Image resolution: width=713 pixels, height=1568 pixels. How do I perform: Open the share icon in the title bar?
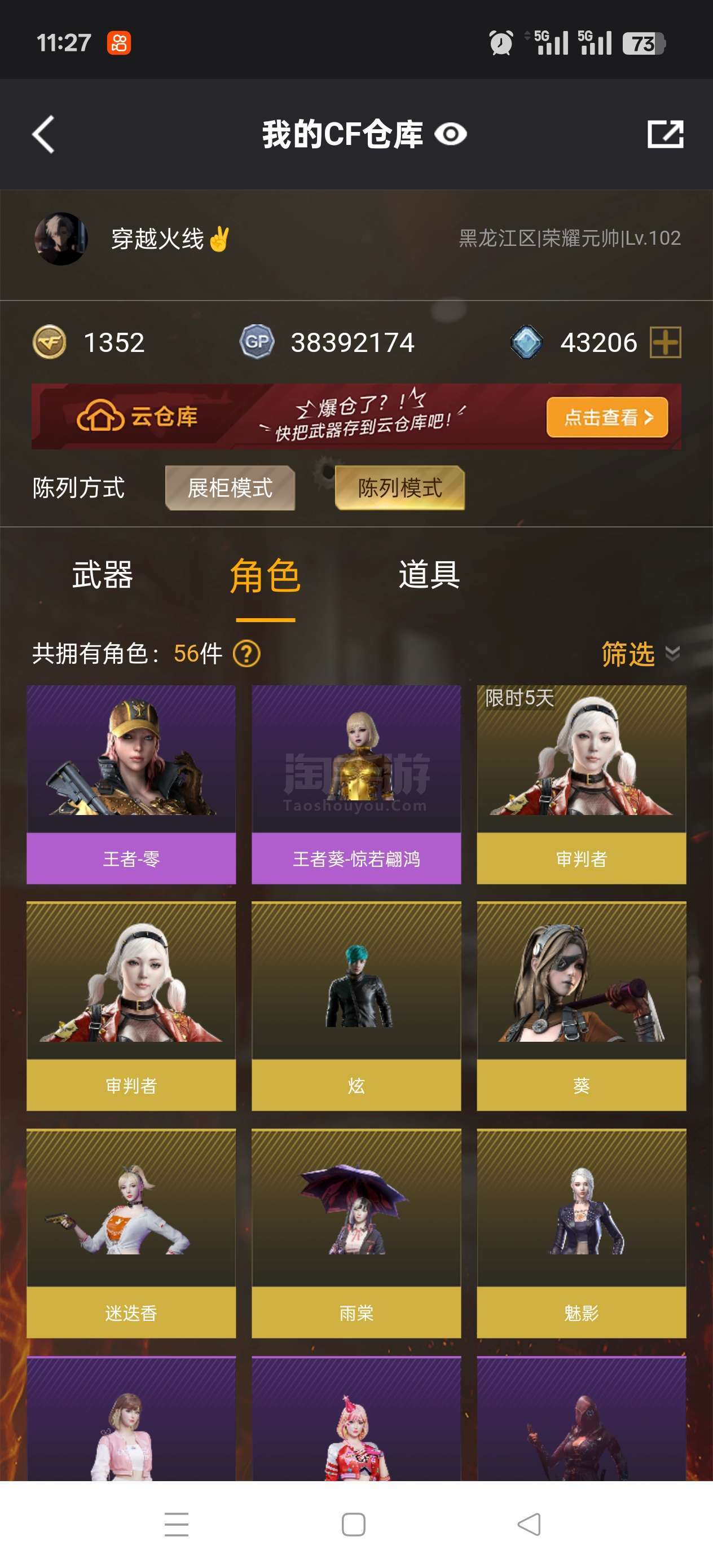[x=665, y=134]
